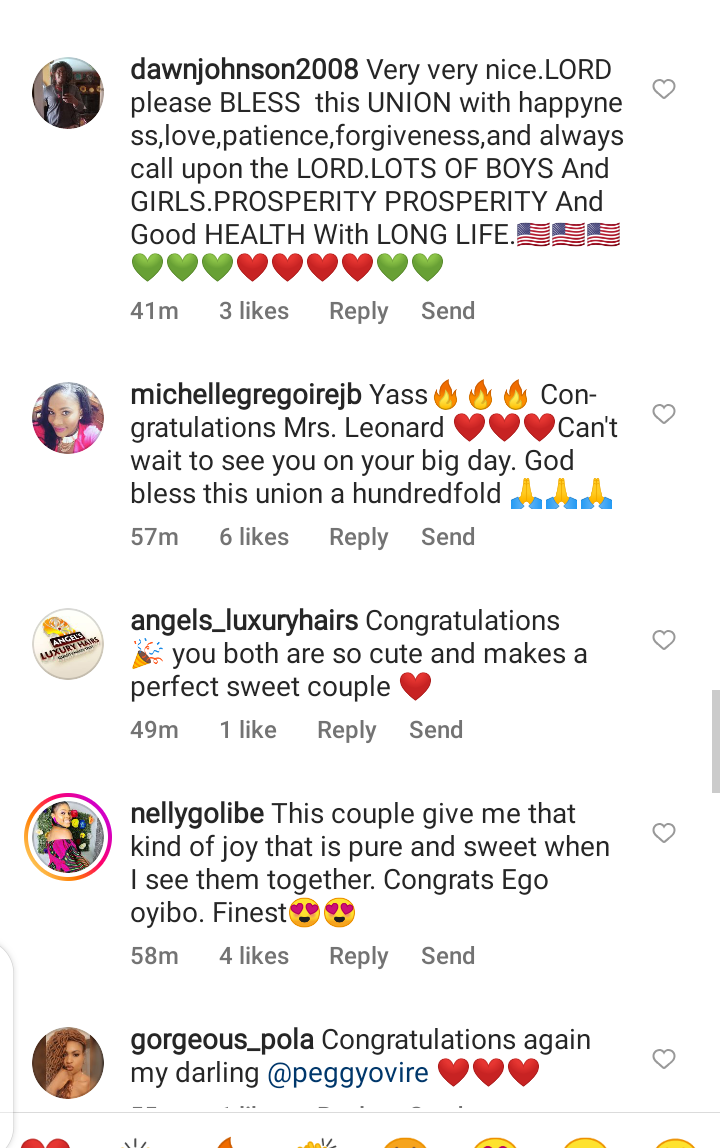
Task: Like angels_luxuryhairs' comment
Action: tap(664, 640)
